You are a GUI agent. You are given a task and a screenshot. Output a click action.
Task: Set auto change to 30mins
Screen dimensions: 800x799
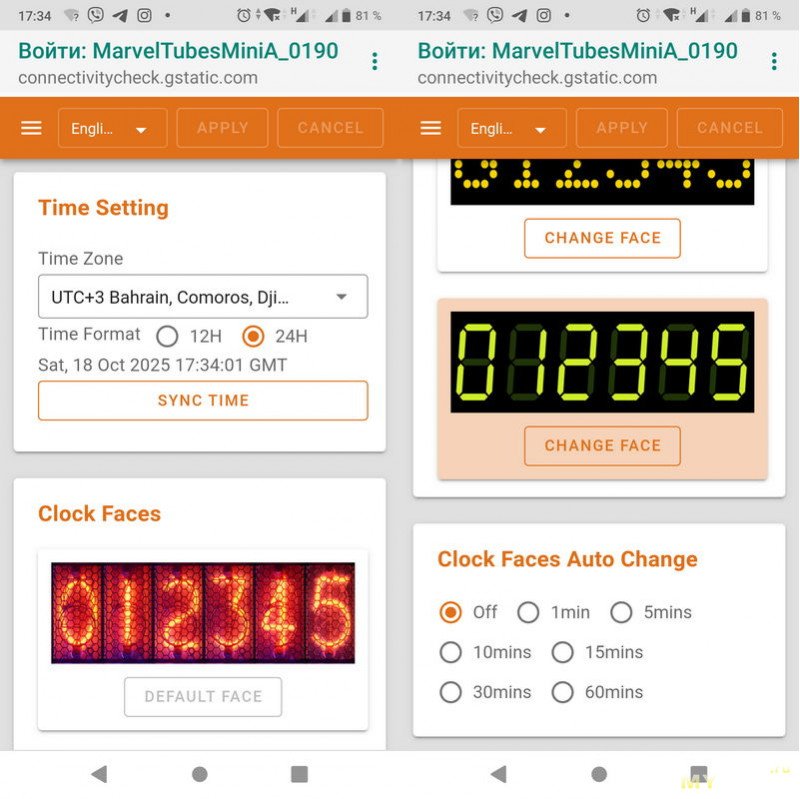pyautogui.click(x=451, y=692)
